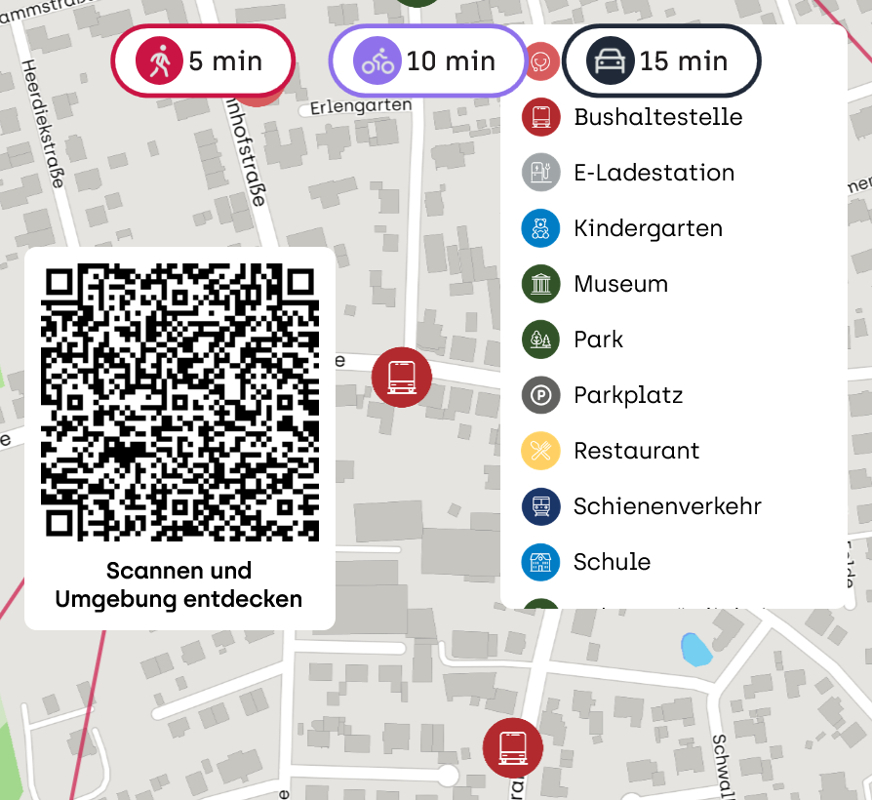Choose Schule from the category list
This screenshot has height=800, width=872.
612,562
